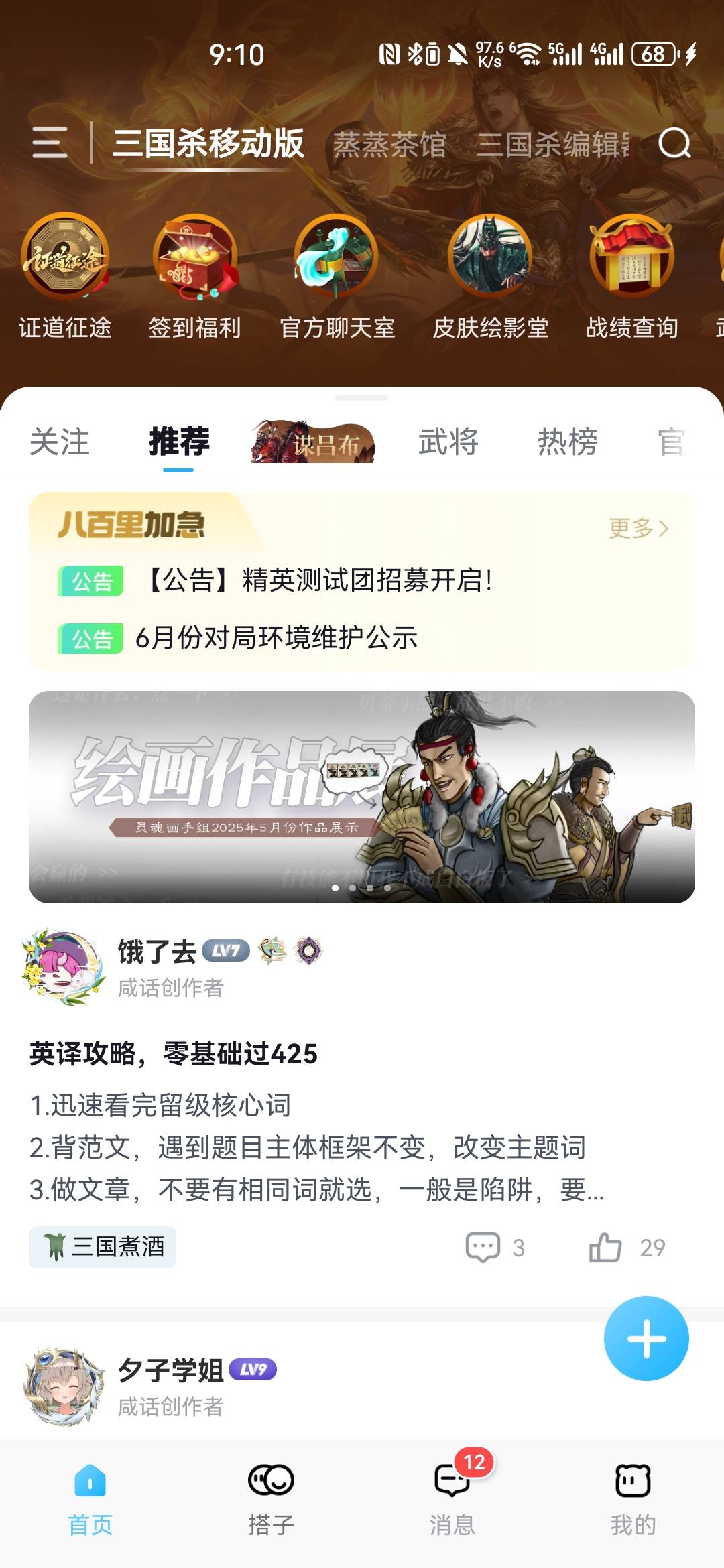724x1568 pixels.
Task: Like the 英译攻略 post
Action: click(x=605, y=1248)
